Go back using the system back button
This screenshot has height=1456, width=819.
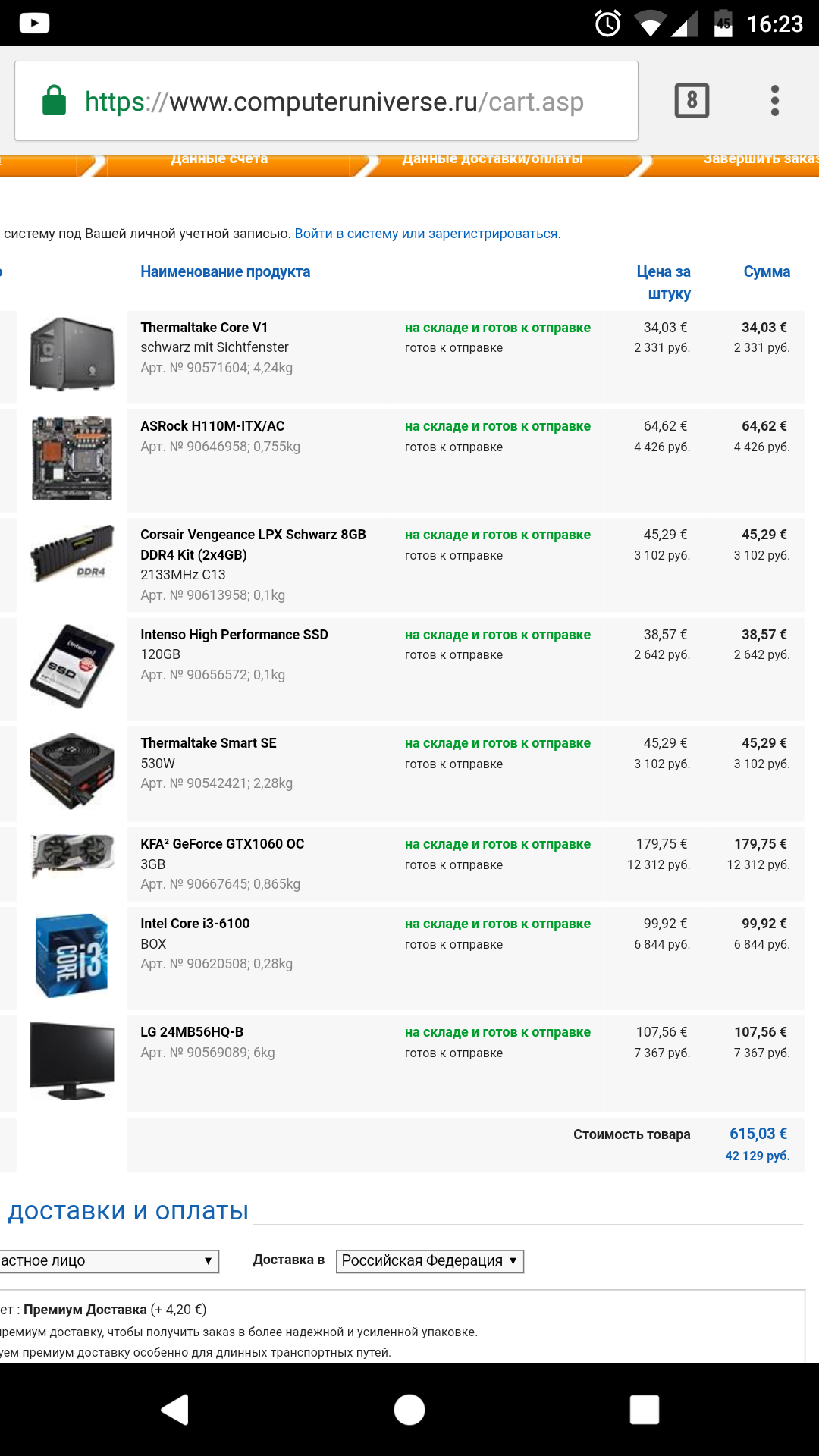coord(175,1410)
